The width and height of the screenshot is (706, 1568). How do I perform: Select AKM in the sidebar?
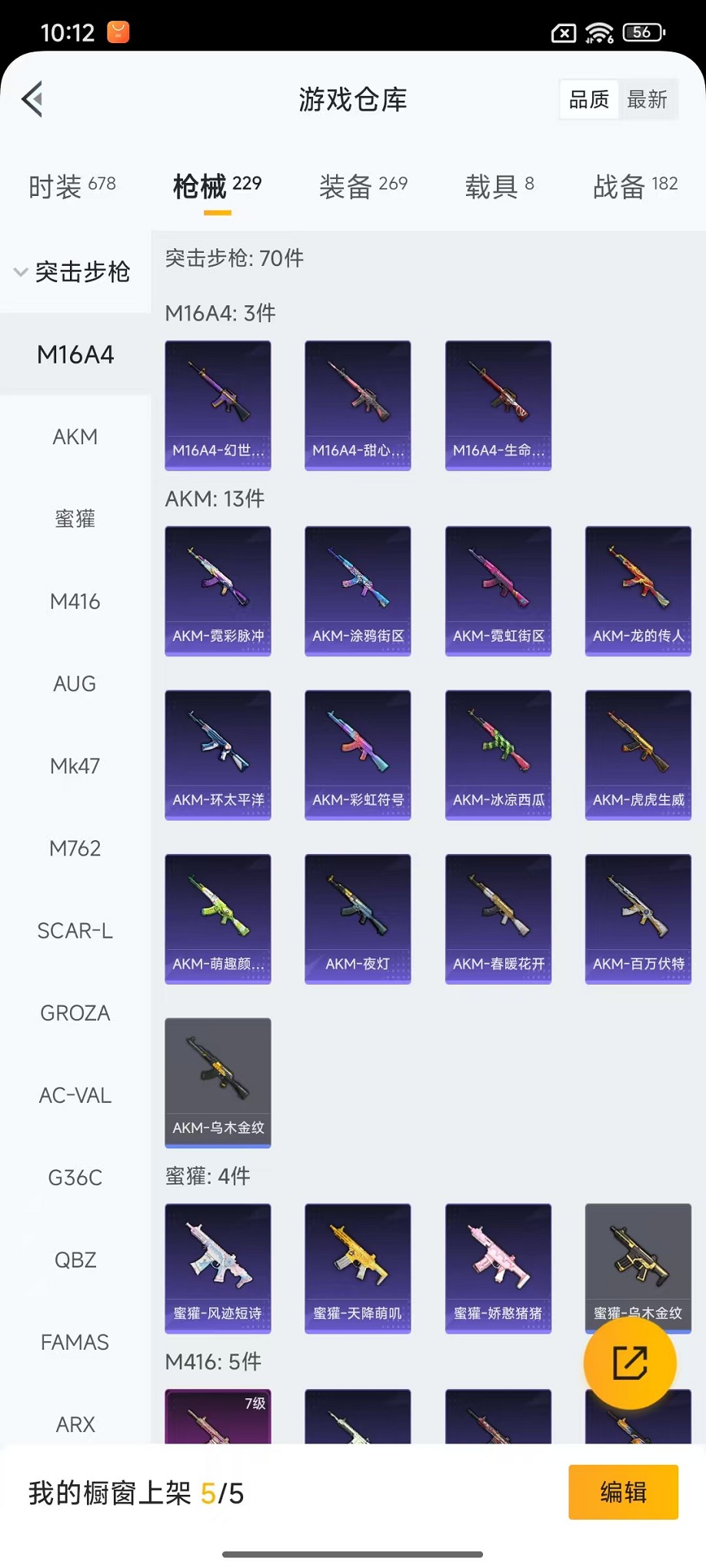tap(75, 437)
